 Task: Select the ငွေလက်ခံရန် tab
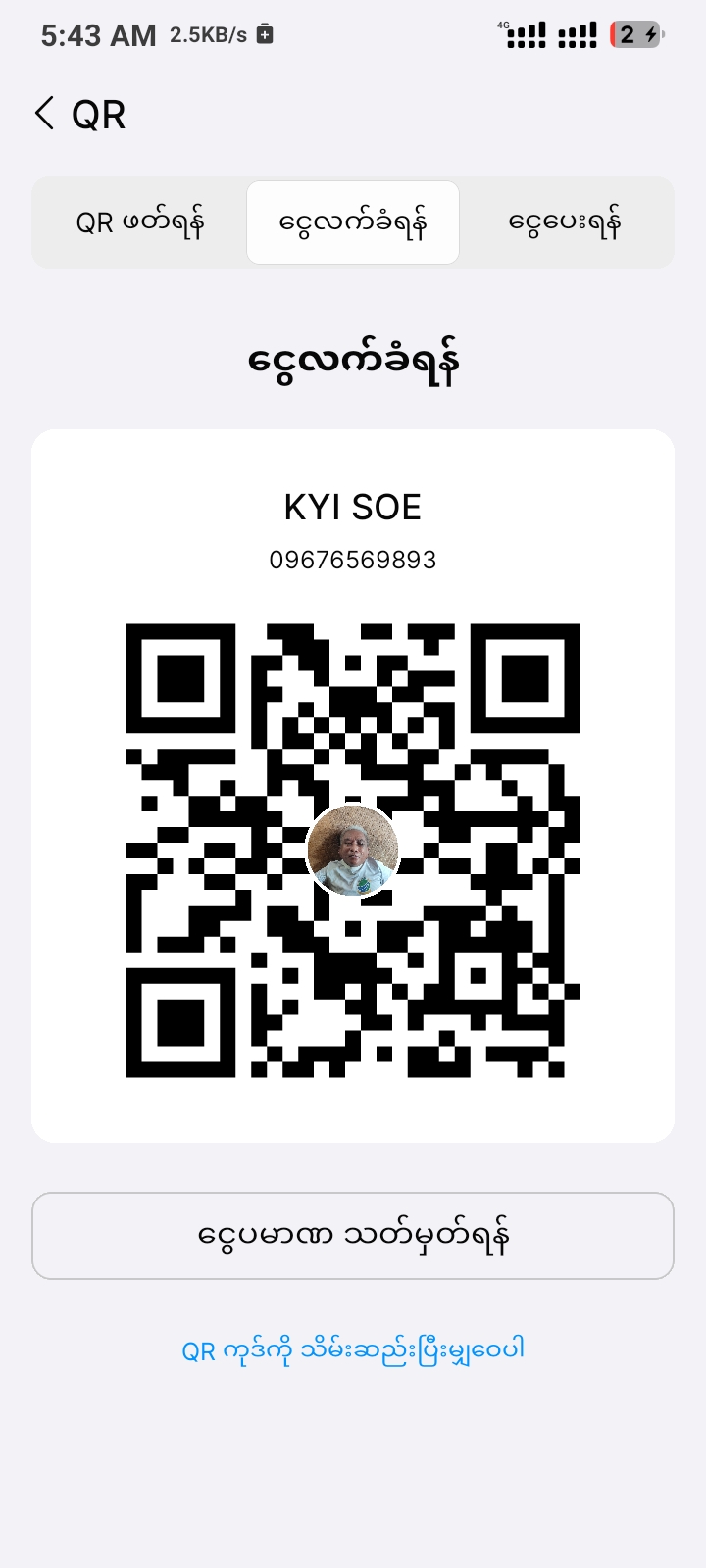(353, 222)
